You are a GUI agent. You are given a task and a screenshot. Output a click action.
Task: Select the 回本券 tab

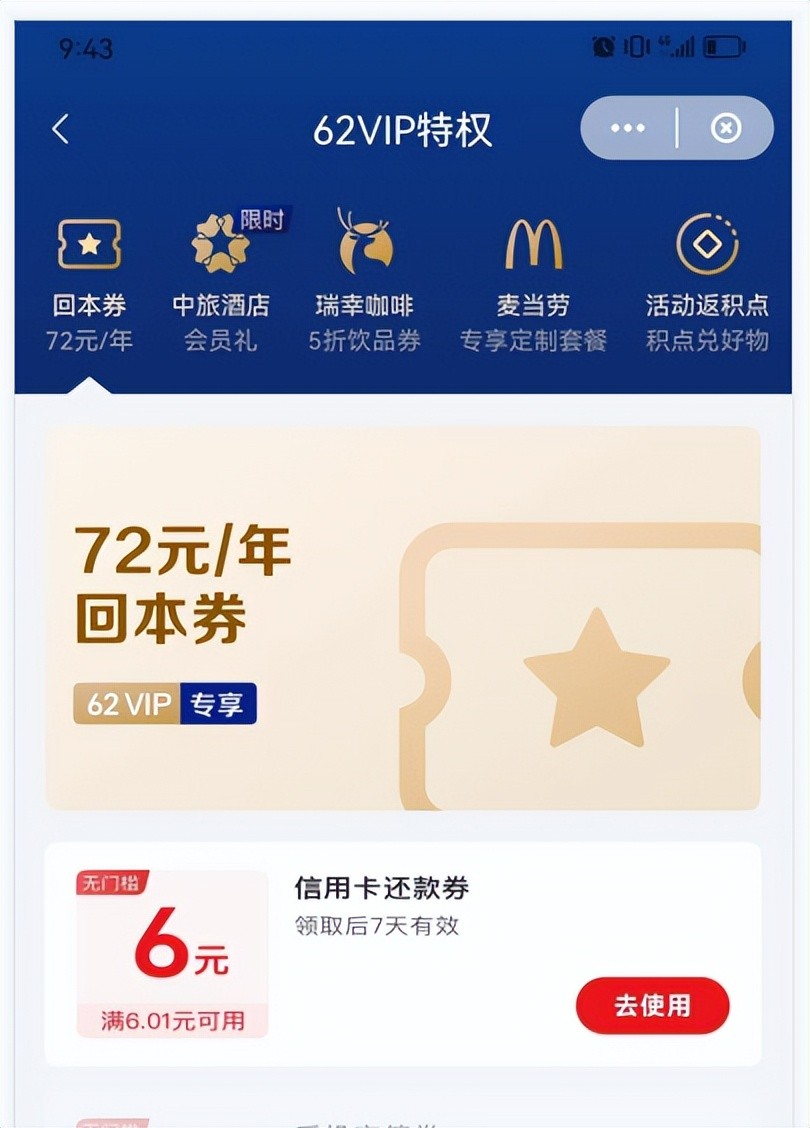pos(89,284)
